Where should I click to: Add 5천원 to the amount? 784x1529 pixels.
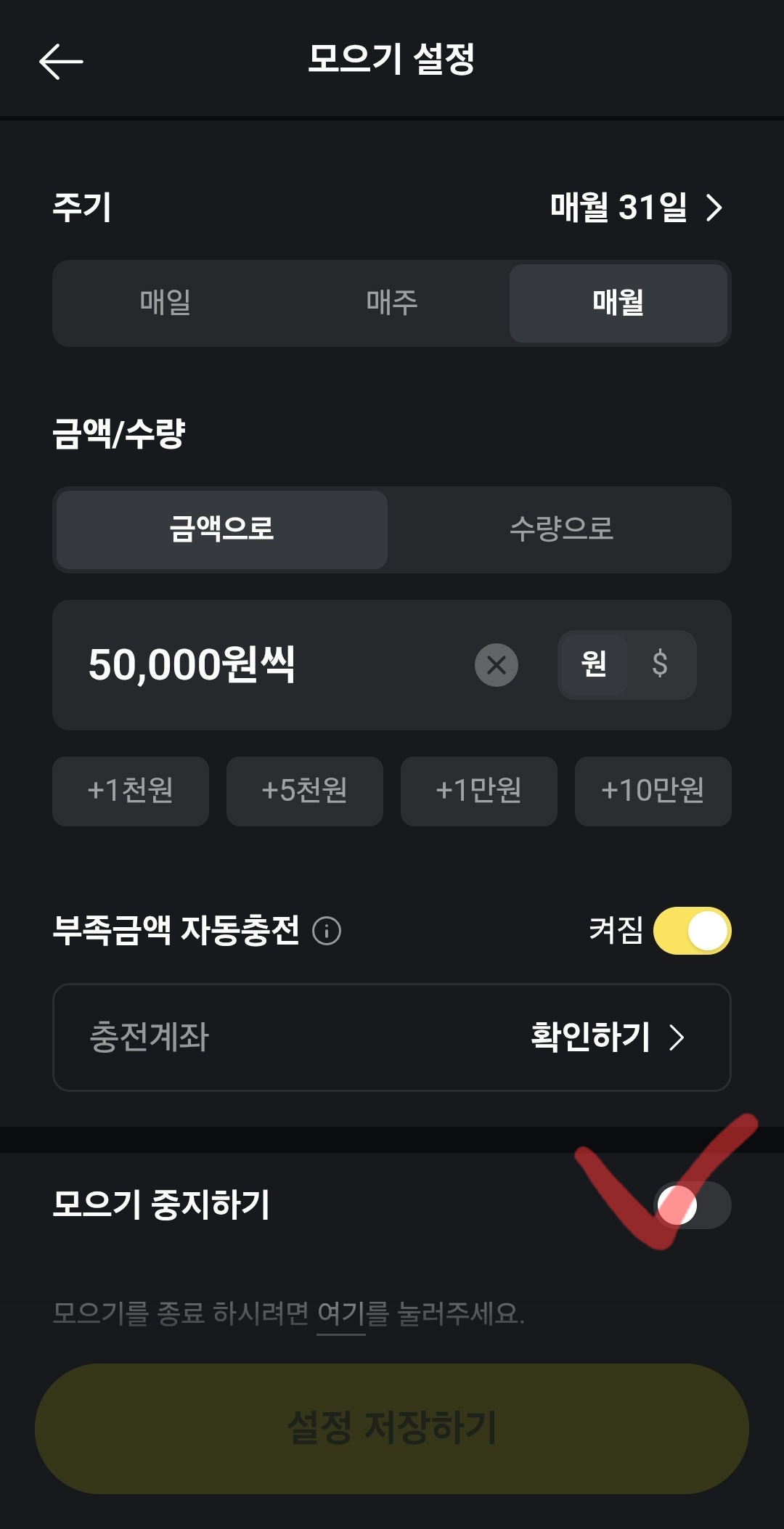[304, 792]
